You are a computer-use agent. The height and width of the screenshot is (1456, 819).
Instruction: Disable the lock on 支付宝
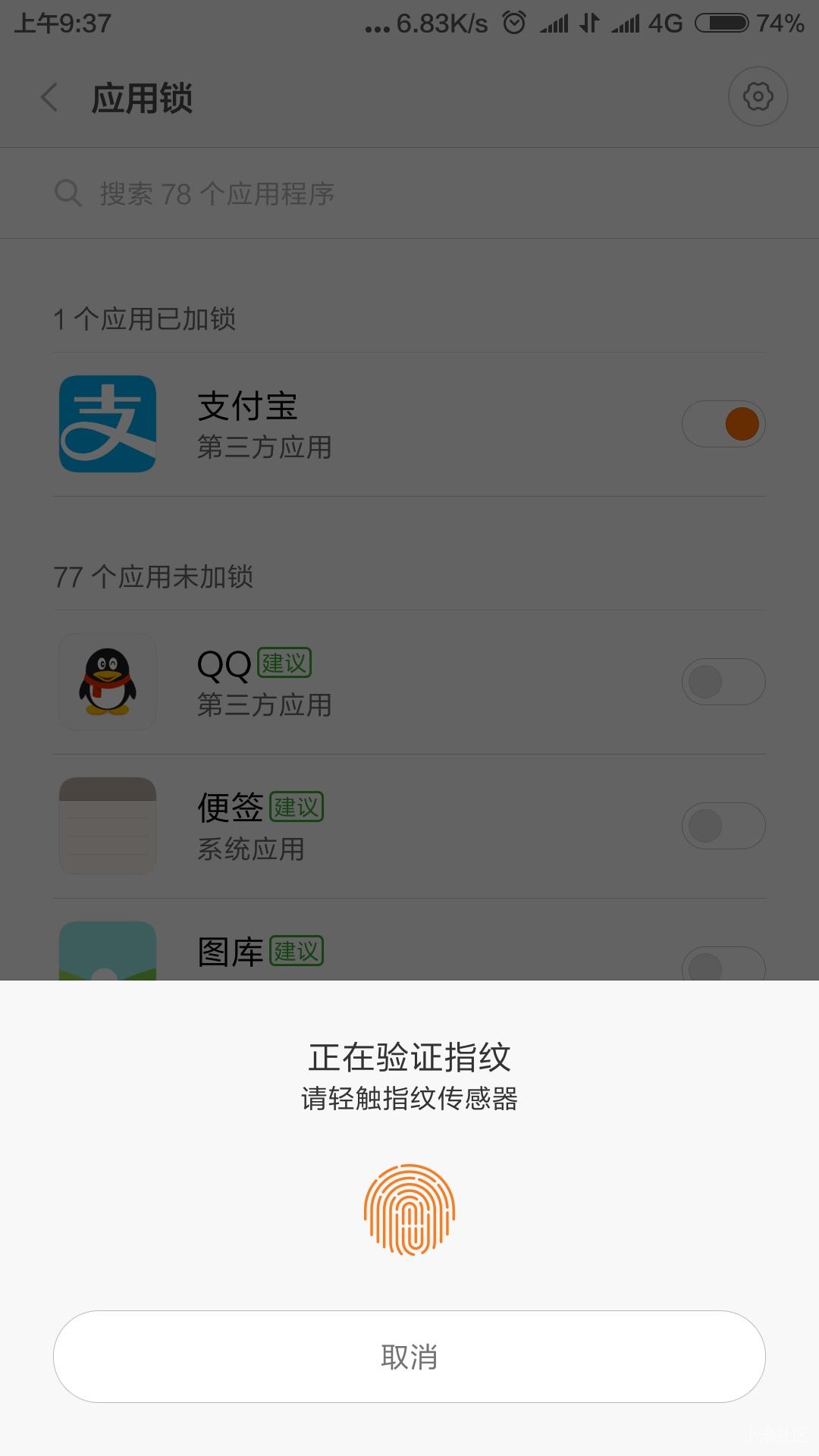point(723,424)
